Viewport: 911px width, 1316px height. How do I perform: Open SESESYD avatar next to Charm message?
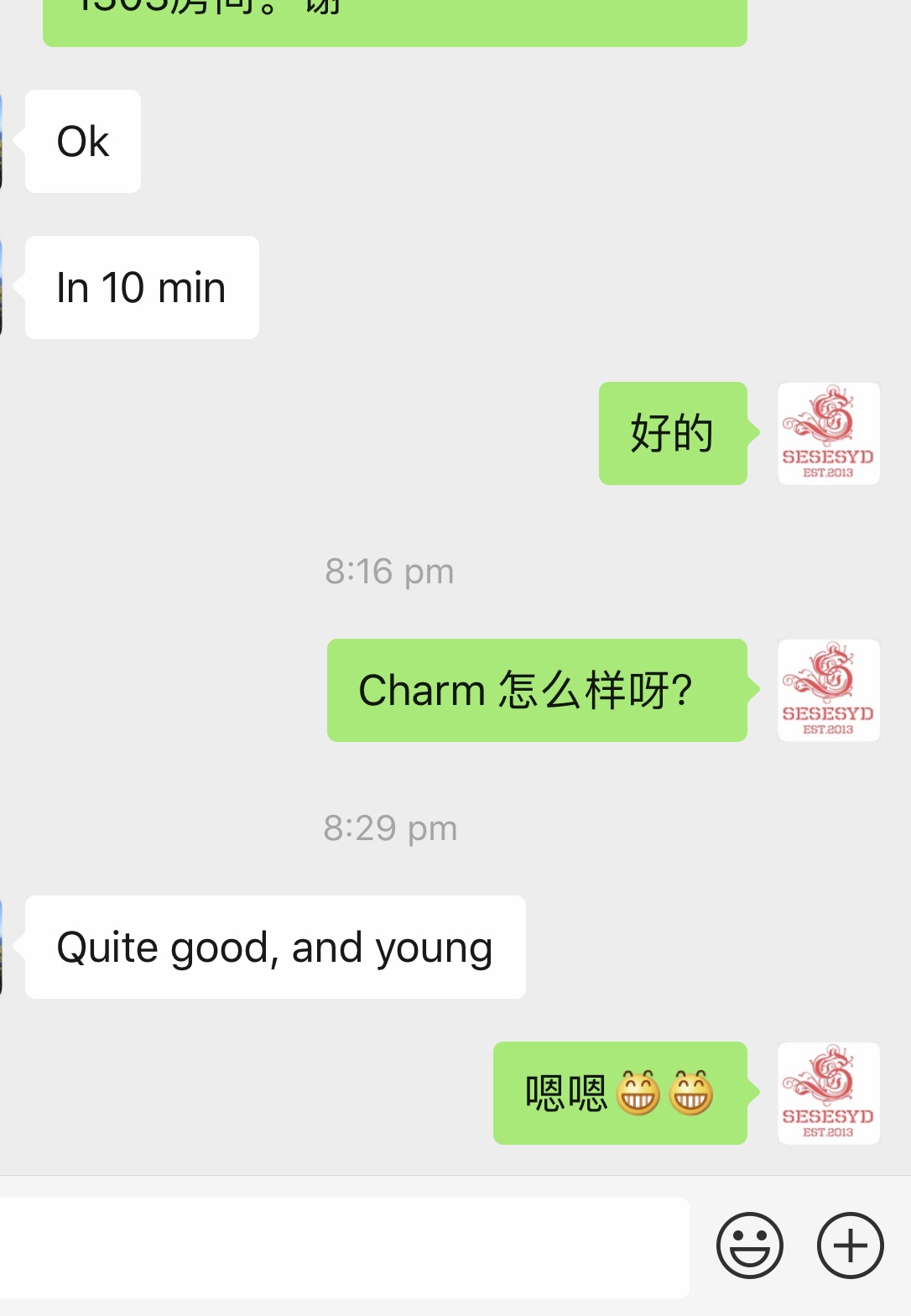point(828,691)
